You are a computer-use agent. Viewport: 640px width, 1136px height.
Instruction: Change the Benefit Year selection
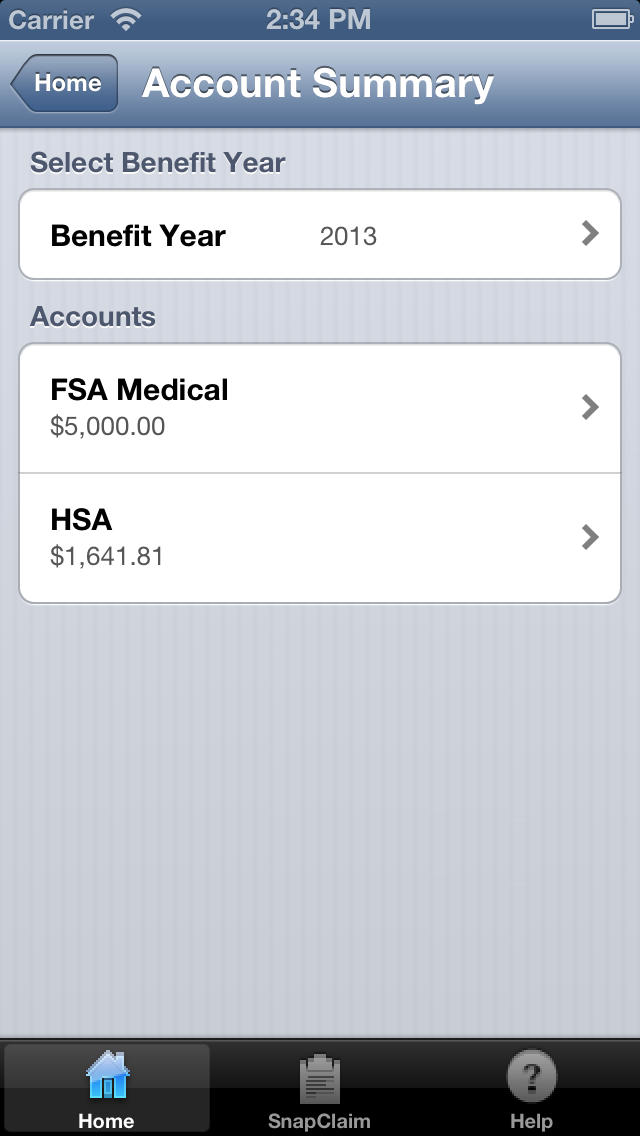(x=320, y=235)
